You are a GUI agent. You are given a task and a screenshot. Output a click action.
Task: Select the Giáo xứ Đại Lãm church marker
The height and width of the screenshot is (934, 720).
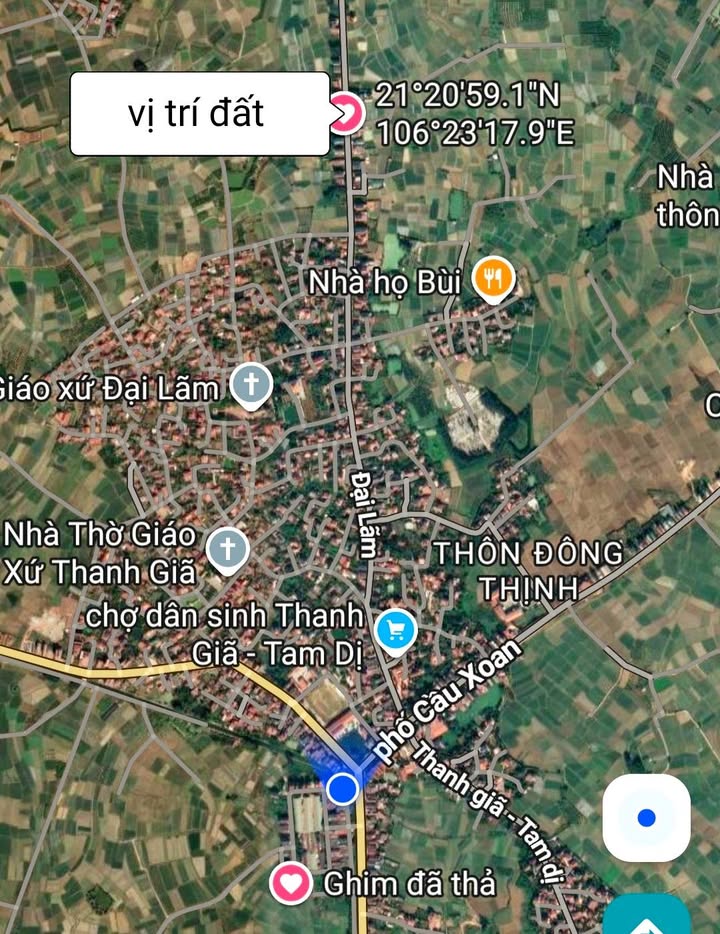[x=251, y=385]
